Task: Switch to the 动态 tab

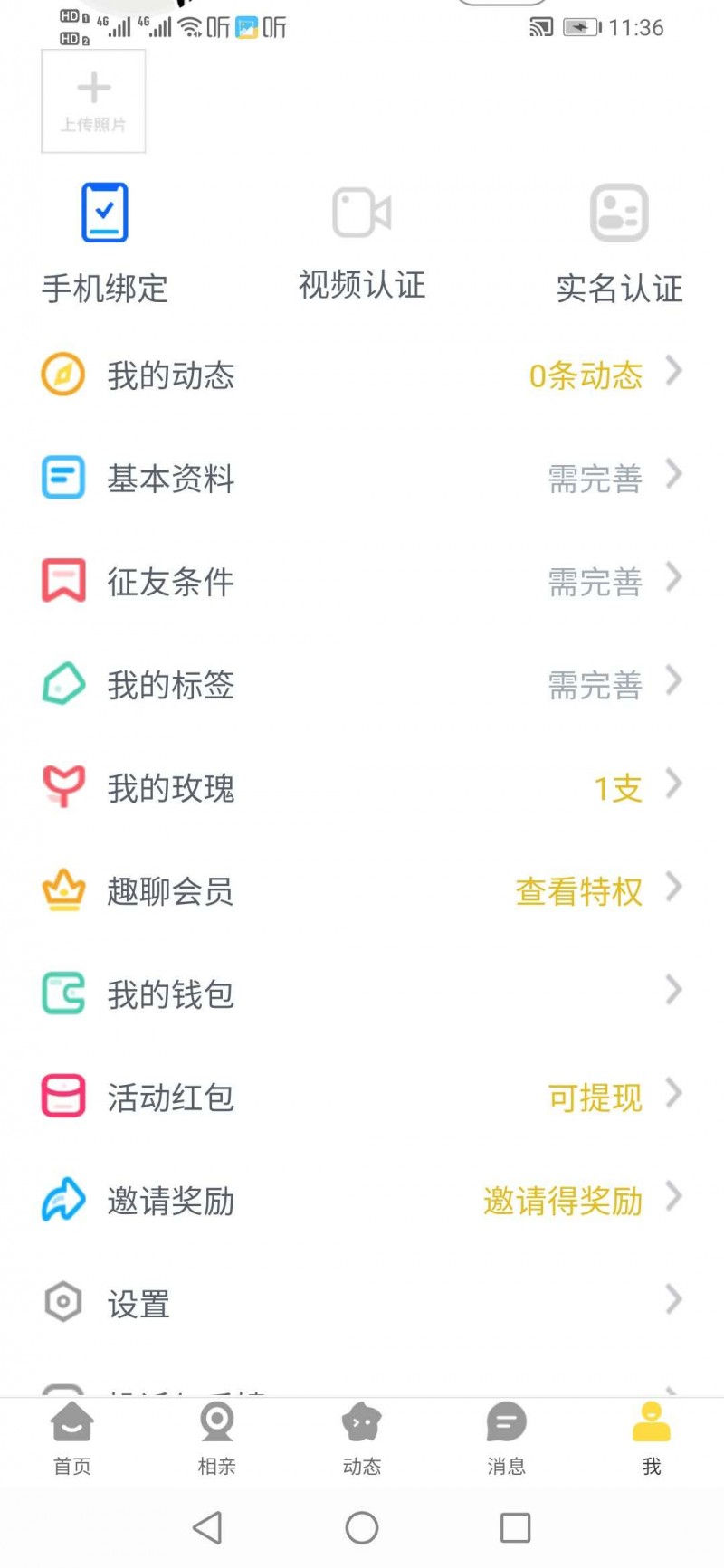Action: pos(362,1439)
